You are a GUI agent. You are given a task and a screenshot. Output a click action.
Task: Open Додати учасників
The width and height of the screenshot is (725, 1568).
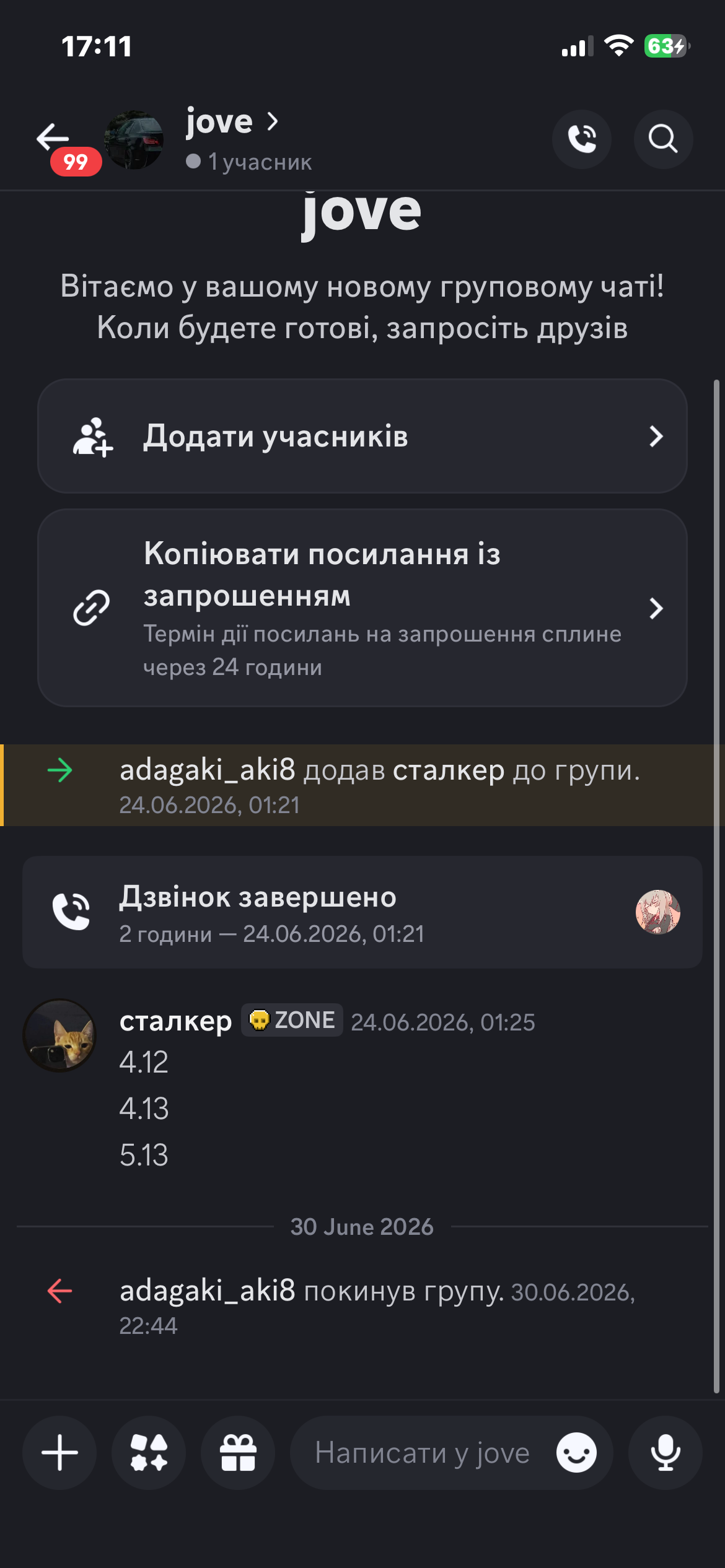[362, 436]
